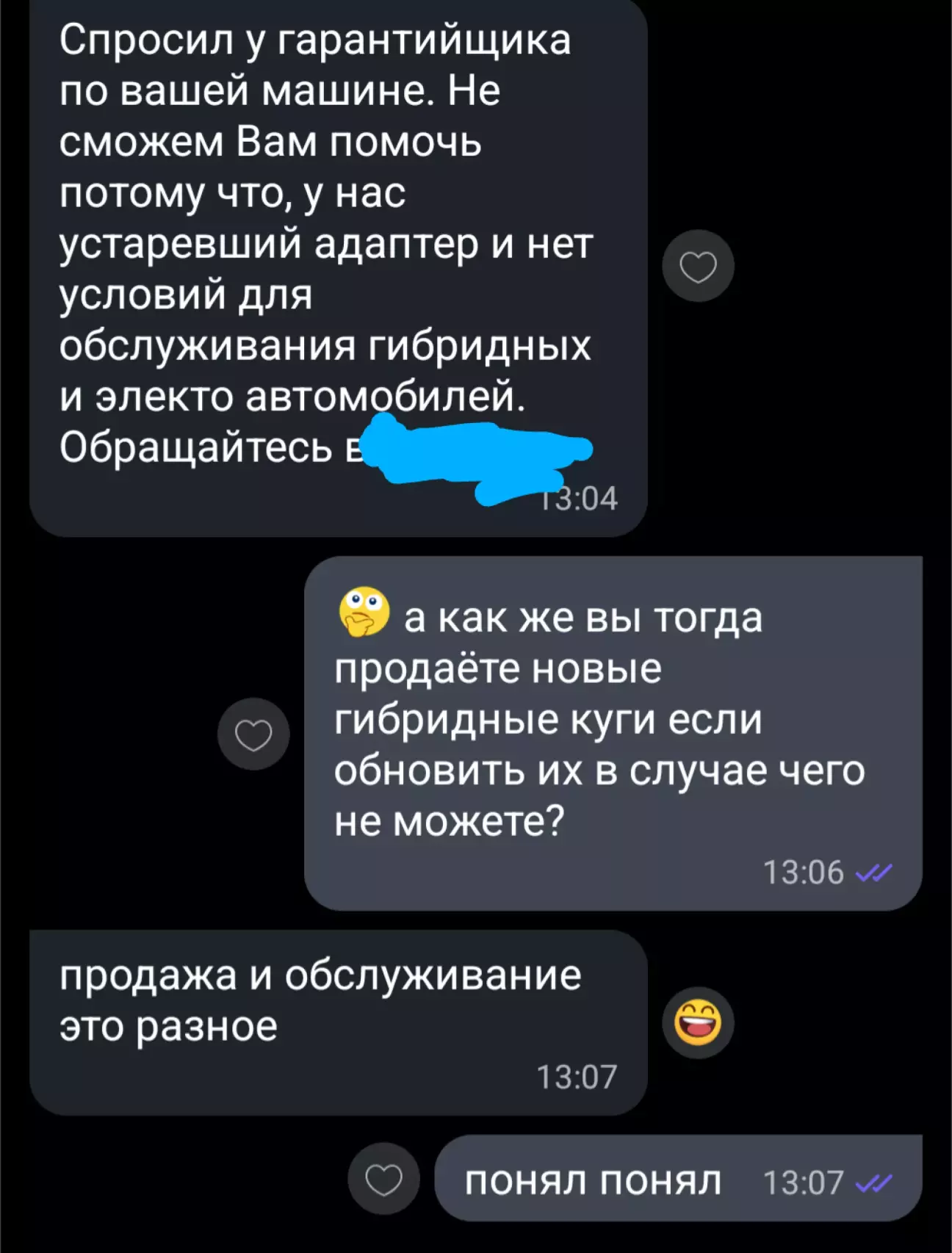The width and height of the screenshot is (952, 1253).
Task: Tap laughing reaction on продажа и обслуживание message
Action: tap(698, 1022)
